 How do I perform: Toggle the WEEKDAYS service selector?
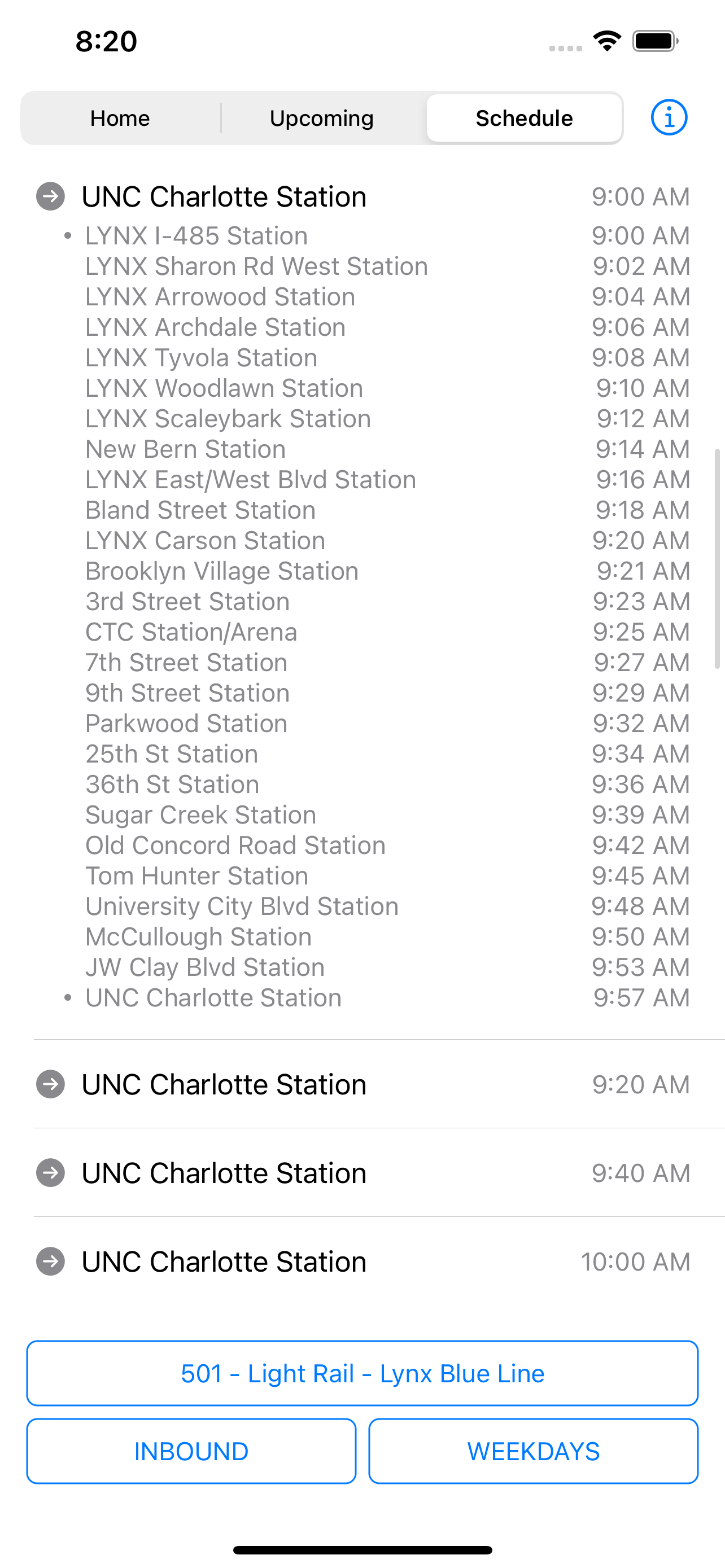coord(532,1451)
